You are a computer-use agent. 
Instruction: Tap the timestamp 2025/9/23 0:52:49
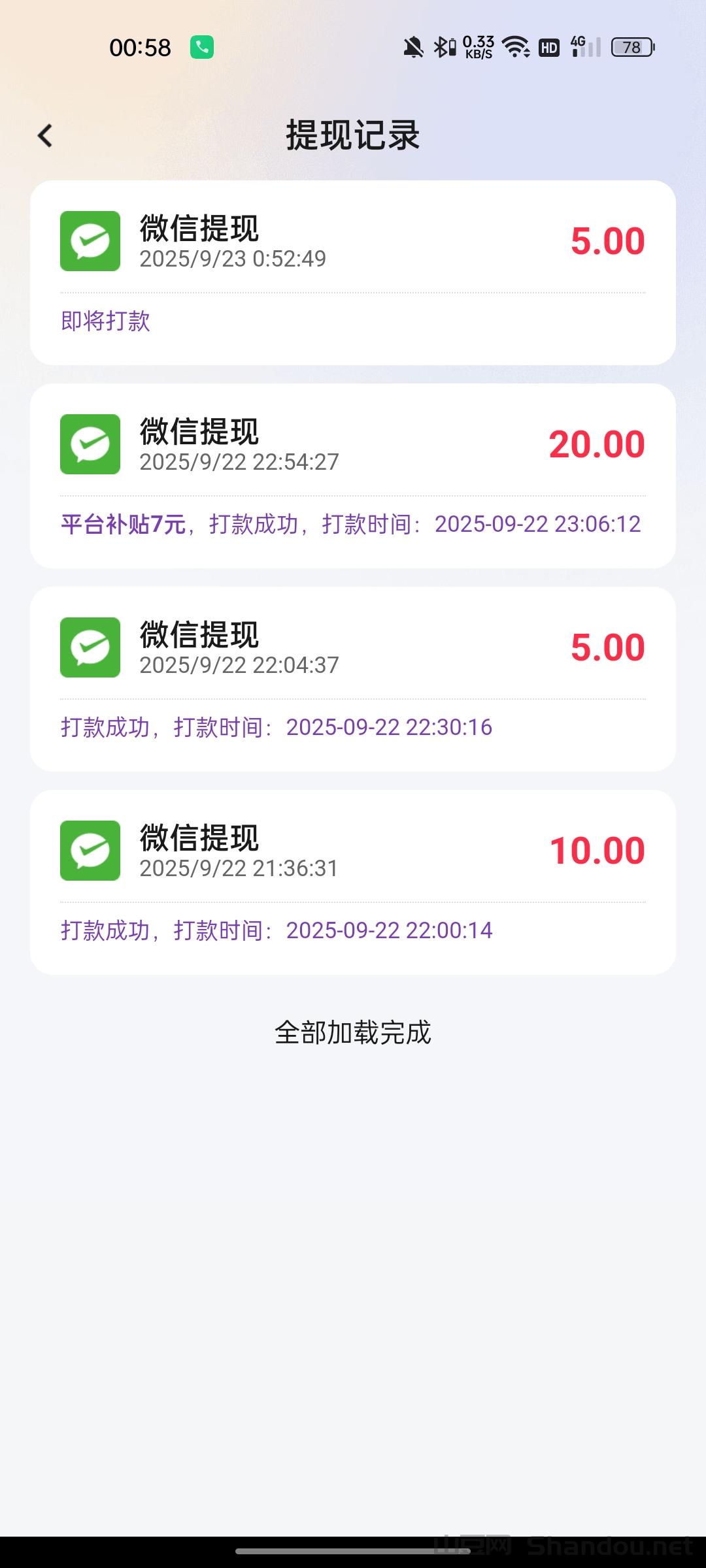tap(233, 259)
